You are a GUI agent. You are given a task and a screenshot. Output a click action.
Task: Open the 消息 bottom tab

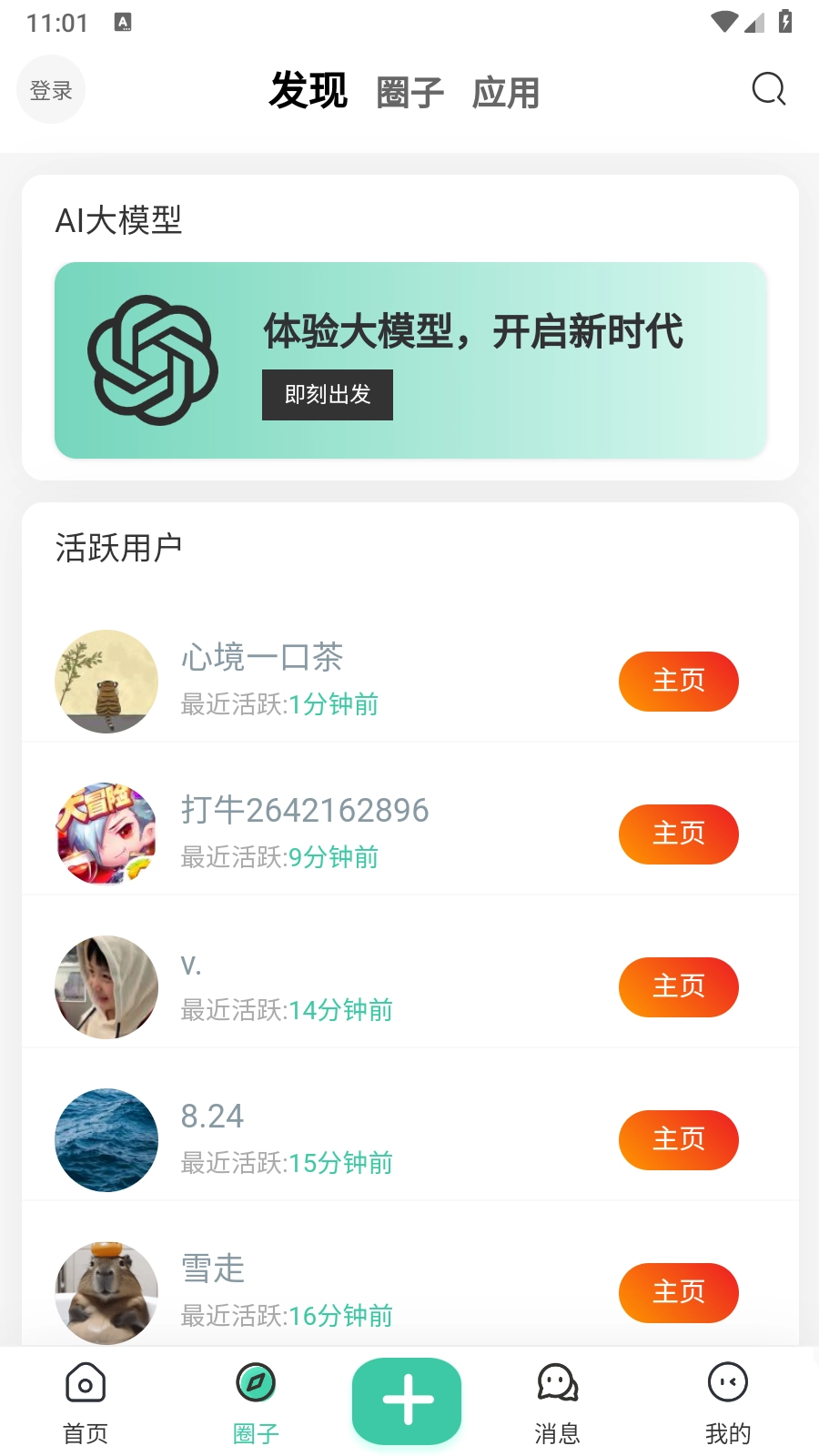pos(557,1402)
